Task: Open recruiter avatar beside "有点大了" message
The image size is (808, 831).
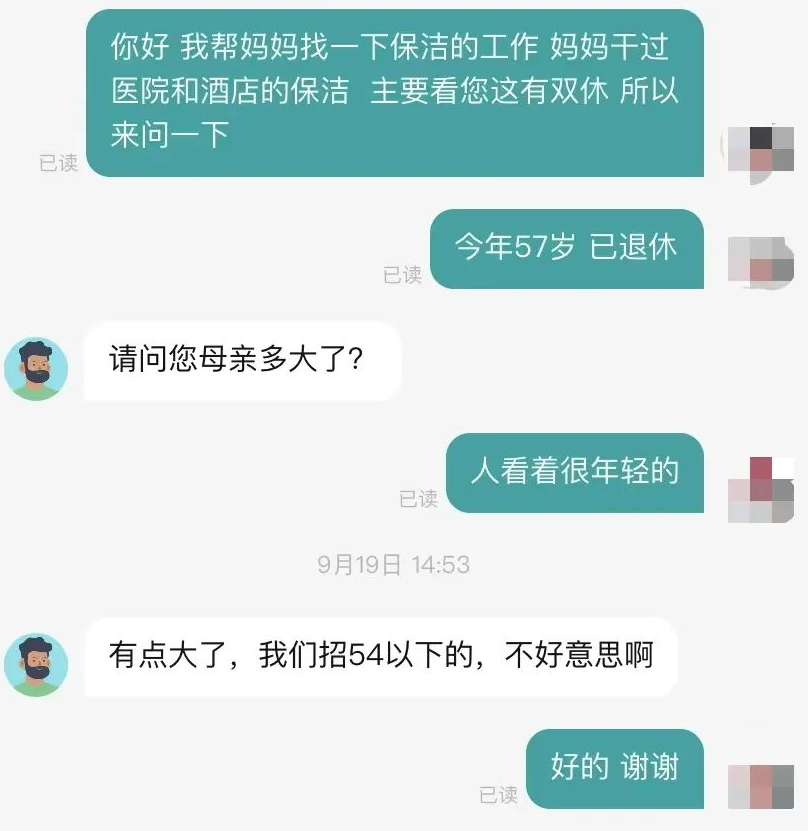Action: coord(37,665)
